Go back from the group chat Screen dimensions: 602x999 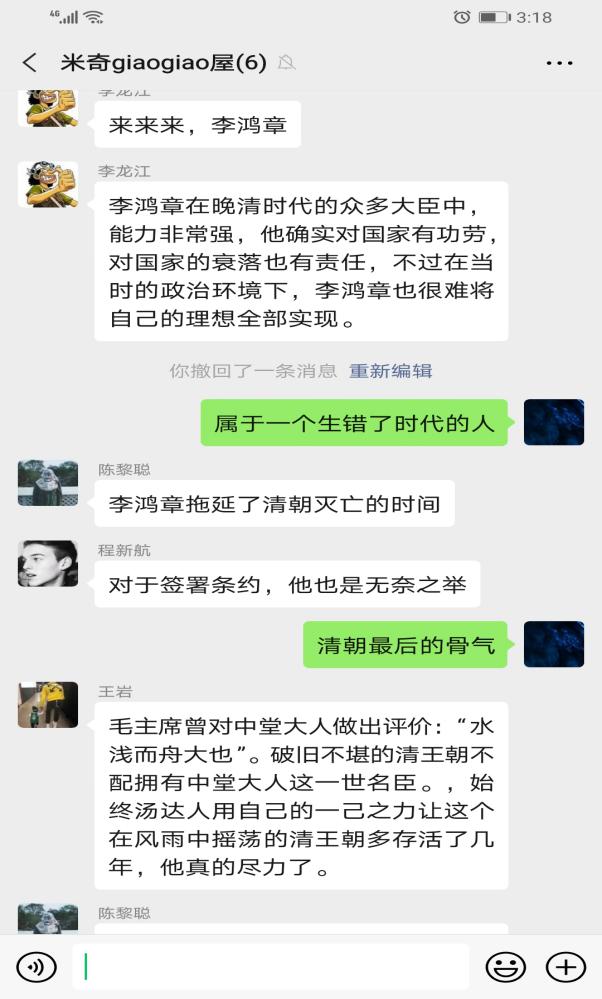30,62
